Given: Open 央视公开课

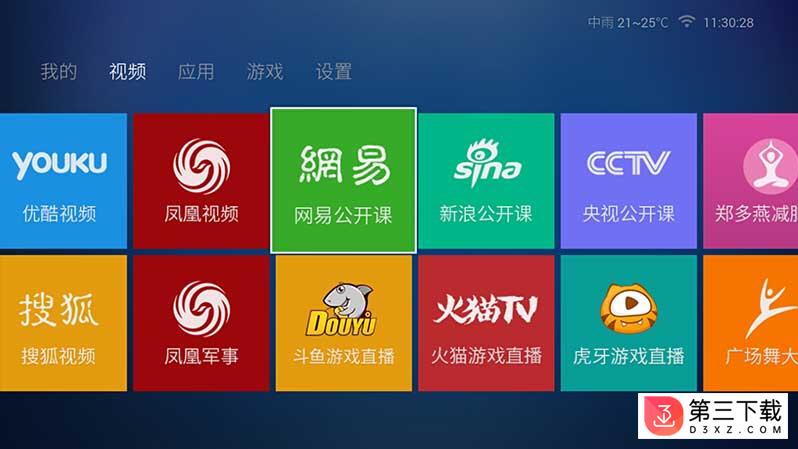Looking at the screenshot, I should pyautogui.click(x=628, y=181).
